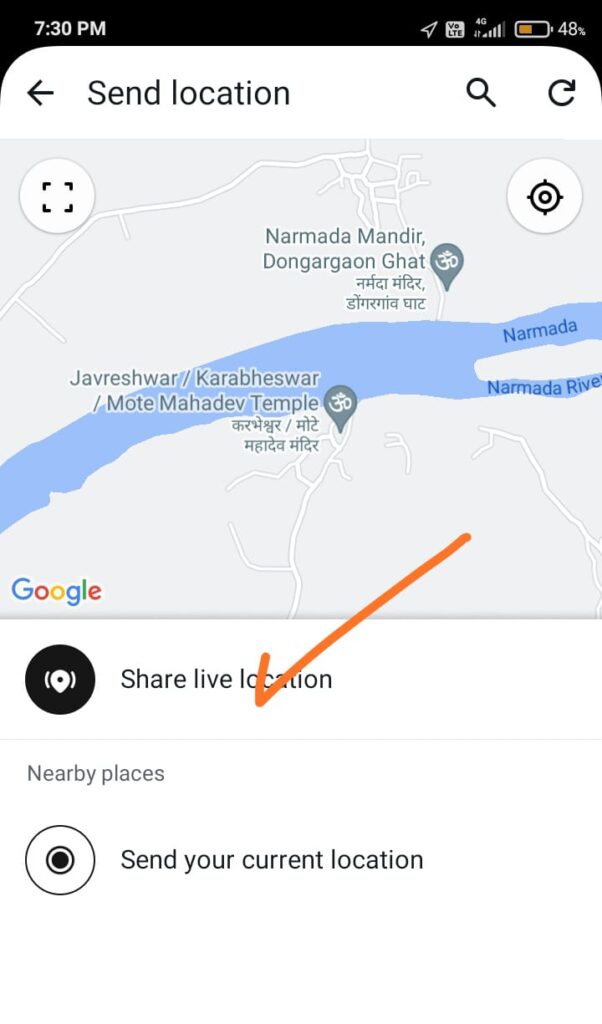Viewport: 602px width, 1024px height.
Task: Refresh the location list
Action: 562,93
